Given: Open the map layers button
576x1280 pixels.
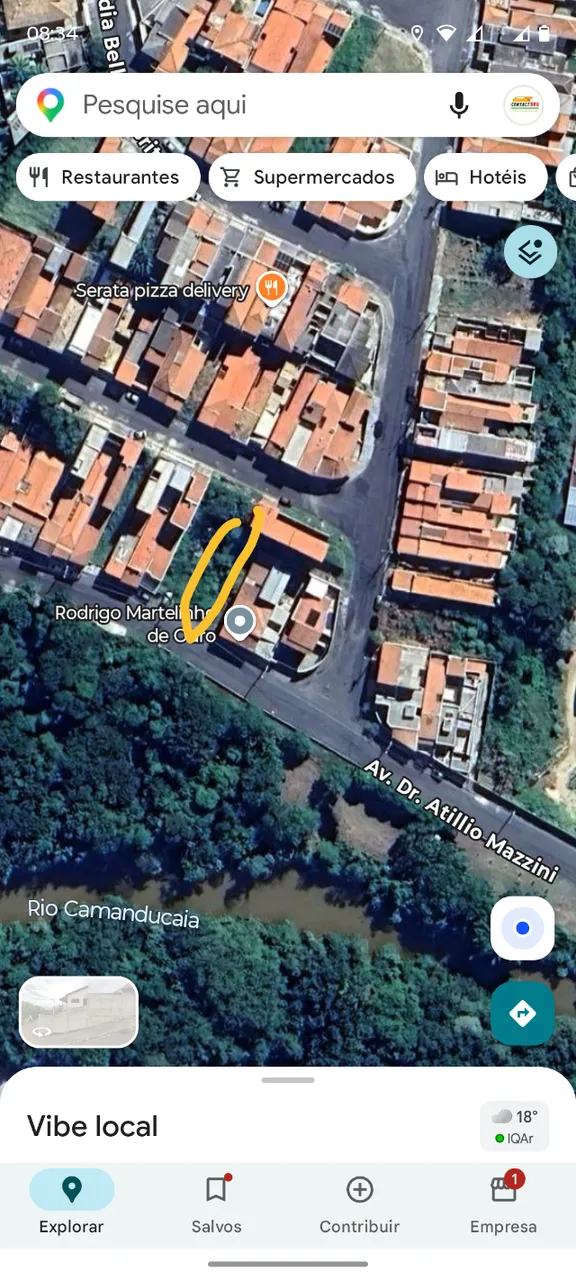Looking at the screenshot, I should (530, 252).
